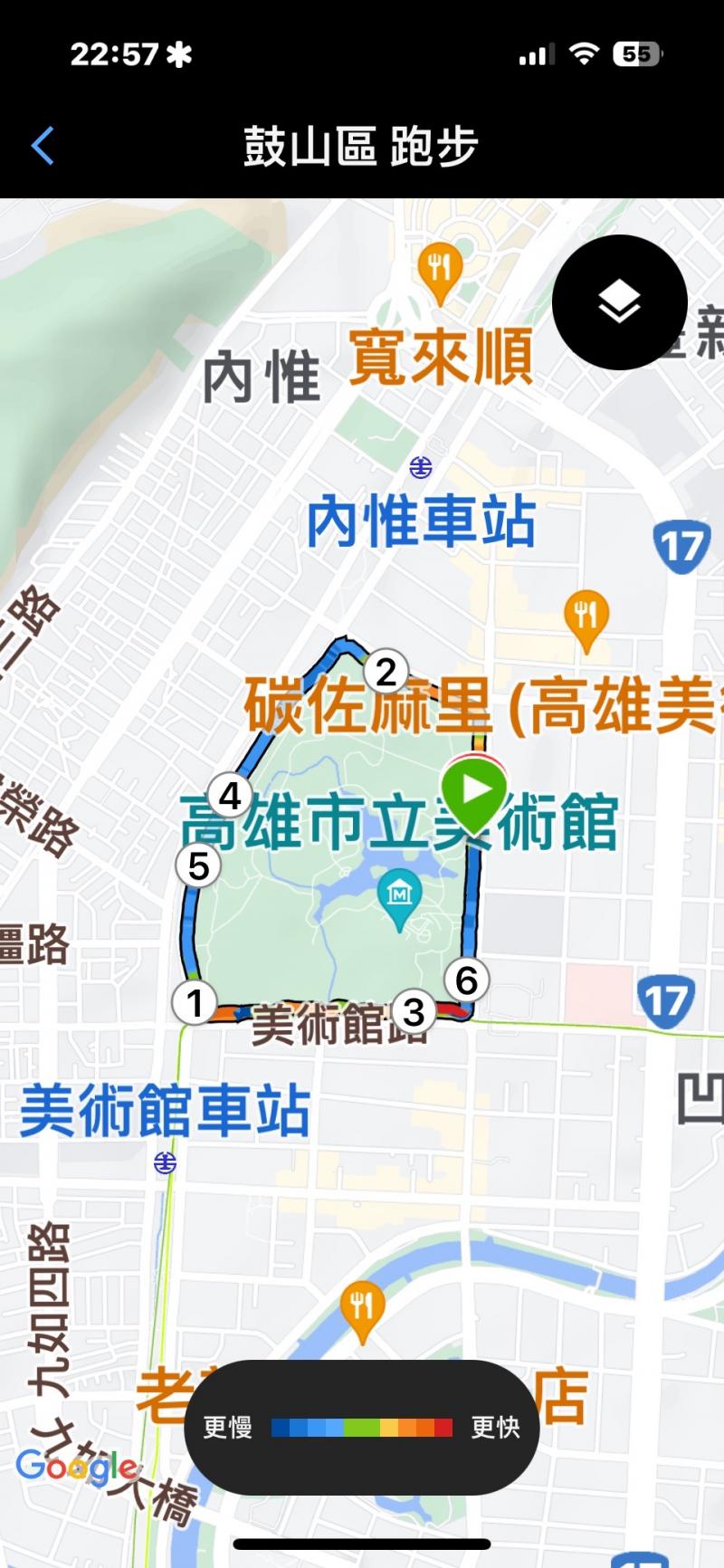
Task: Select kilometer marker 2 on the route
Action: [x=386, y=672]
